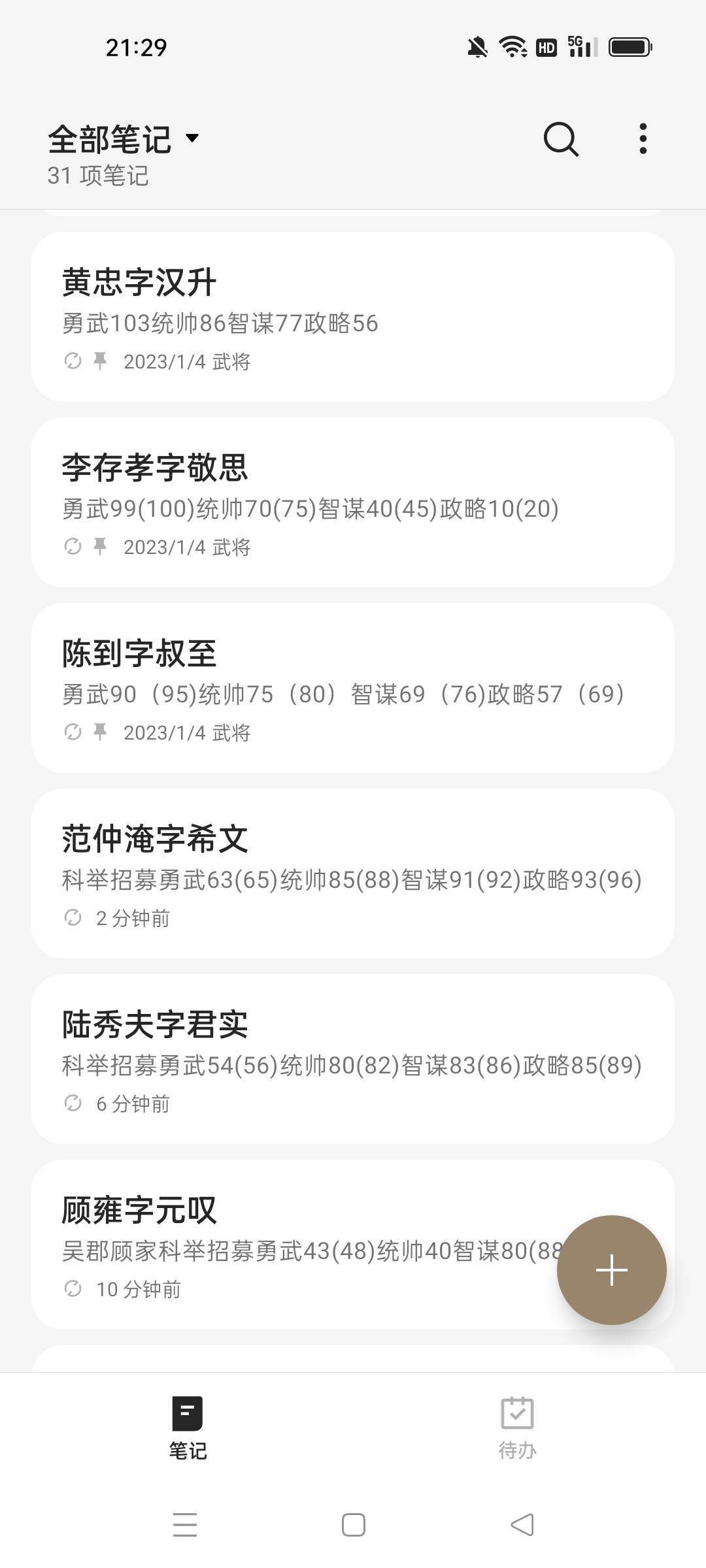Select the 笔记 tab
Screen dimensions: 706x1568
188,1428
